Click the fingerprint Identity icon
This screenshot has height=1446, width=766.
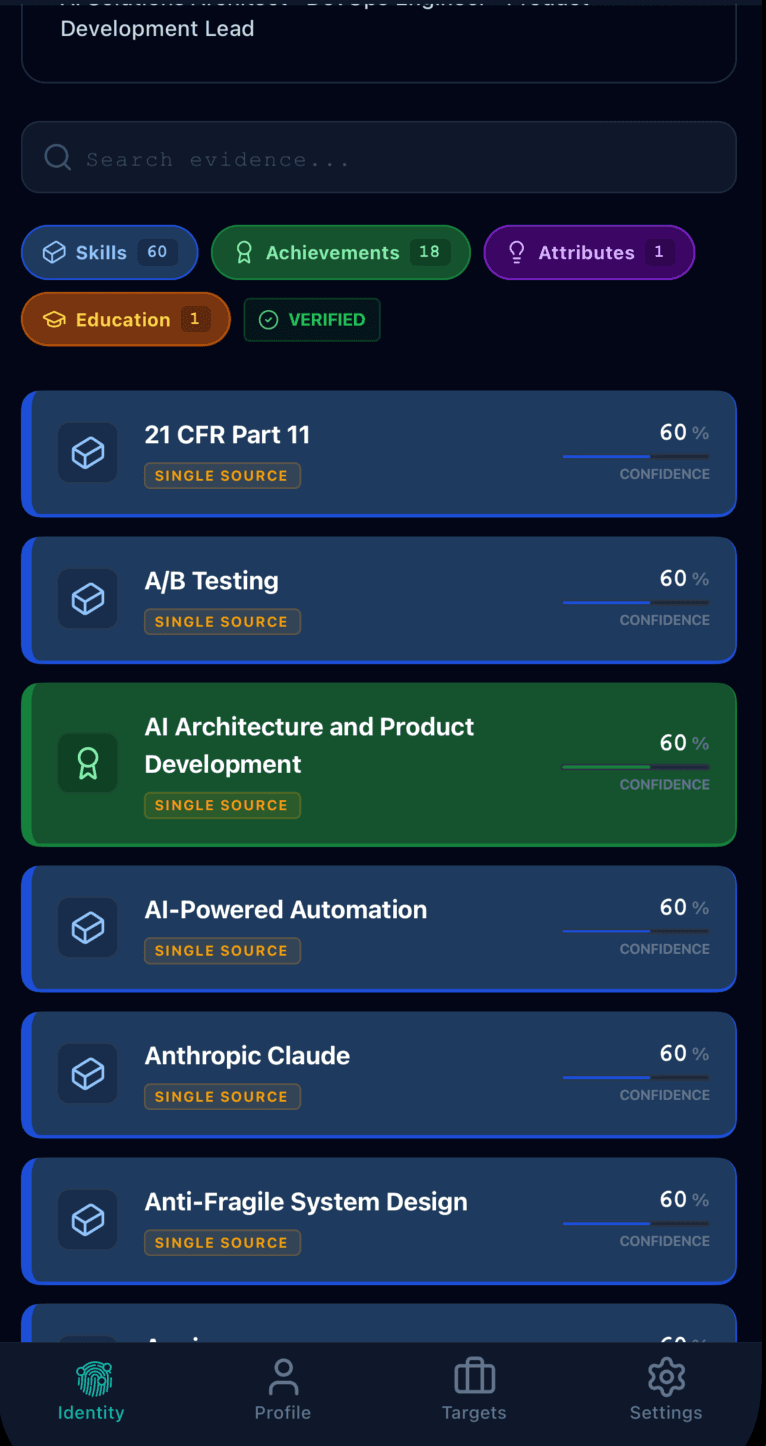91,1377
